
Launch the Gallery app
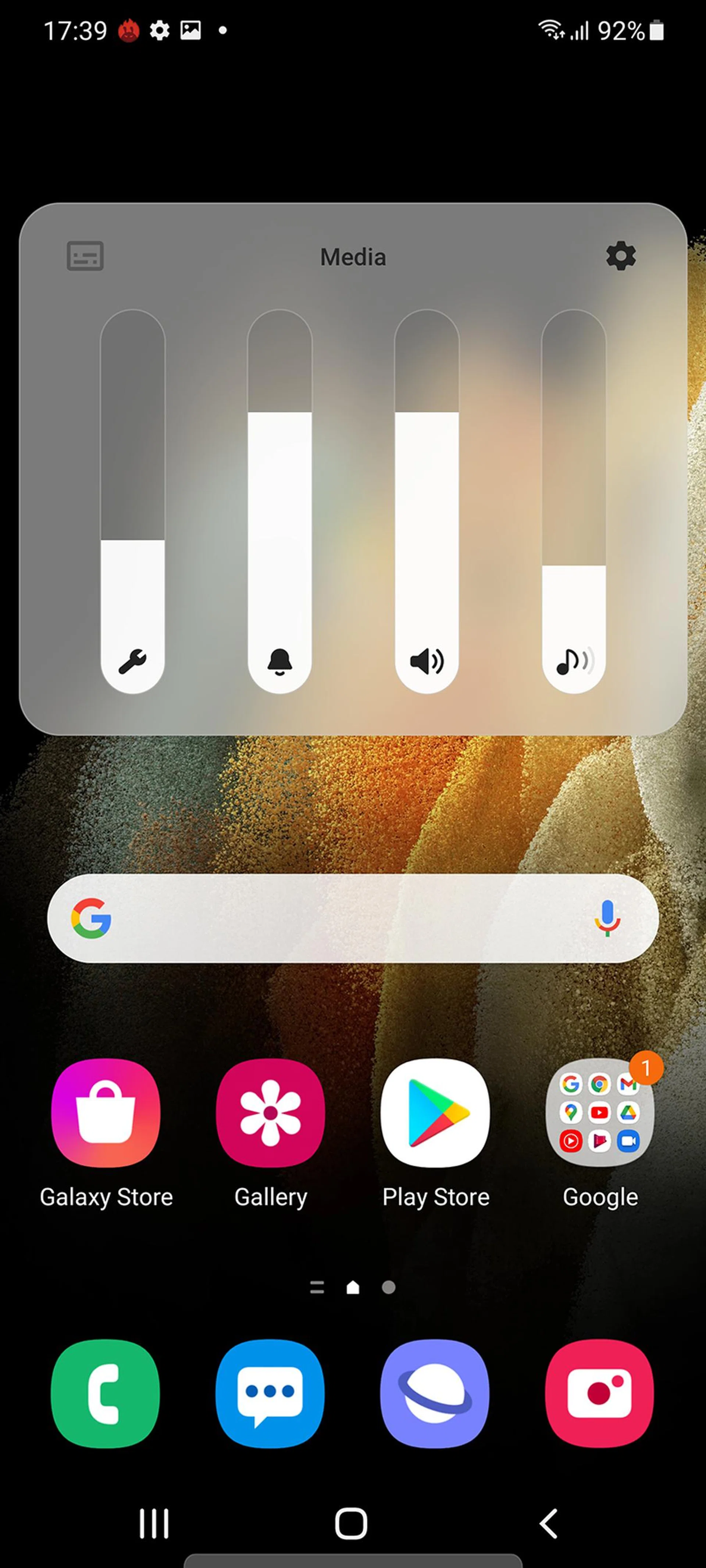271,1113
